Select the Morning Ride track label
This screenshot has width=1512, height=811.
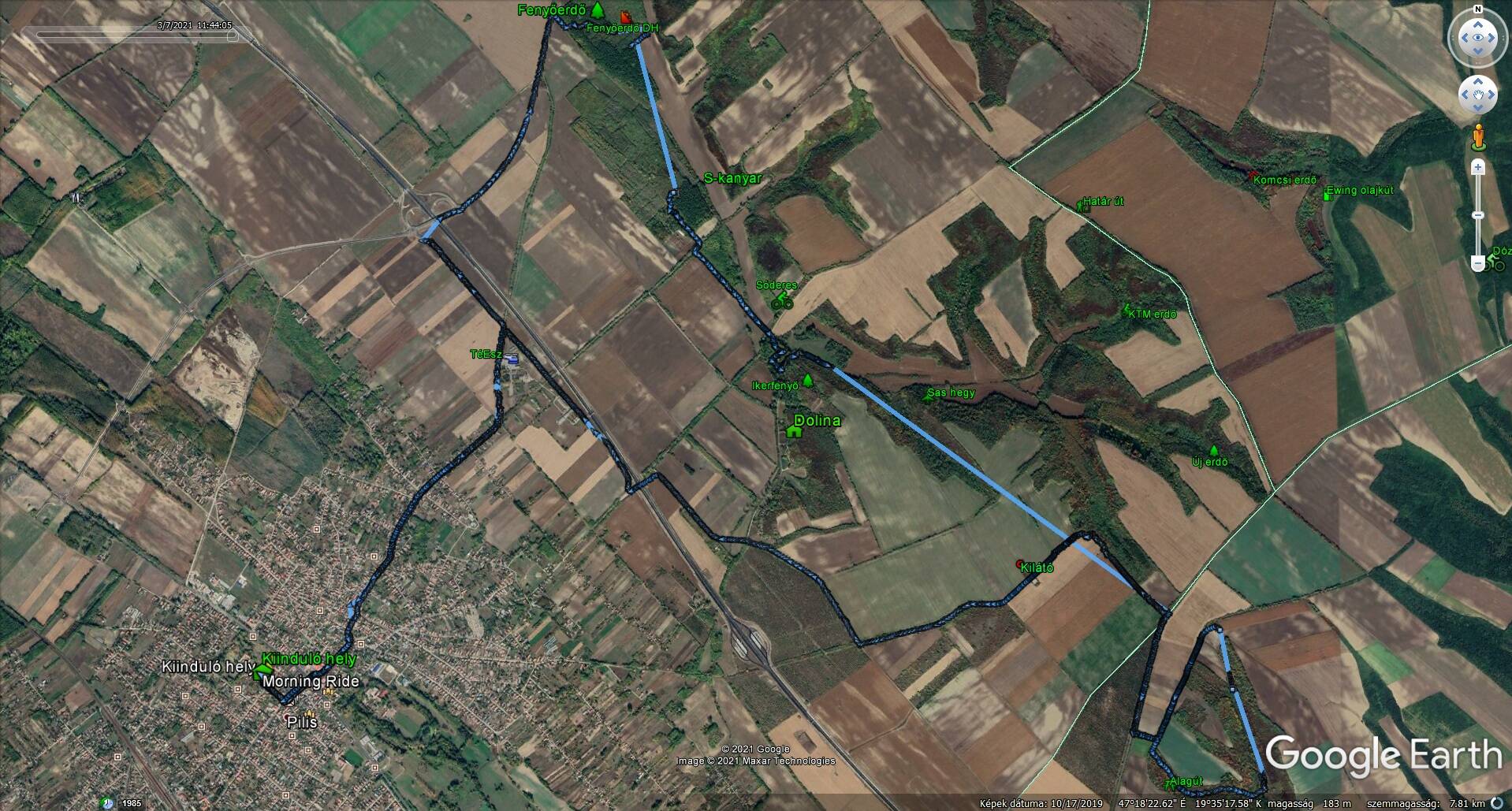click(311, 682)
